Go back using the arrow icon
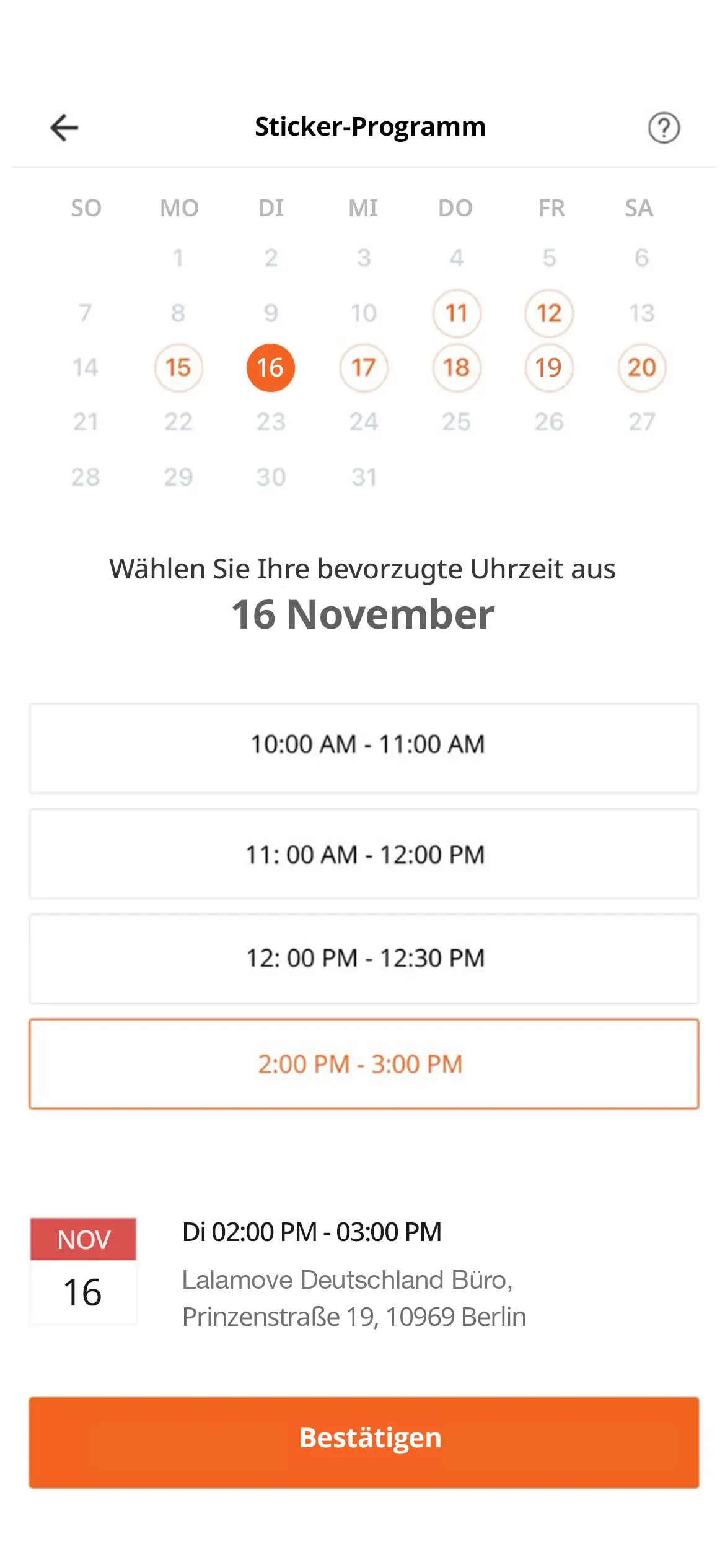The width and height of the screenshot is (725, 1568). point(64,128)
